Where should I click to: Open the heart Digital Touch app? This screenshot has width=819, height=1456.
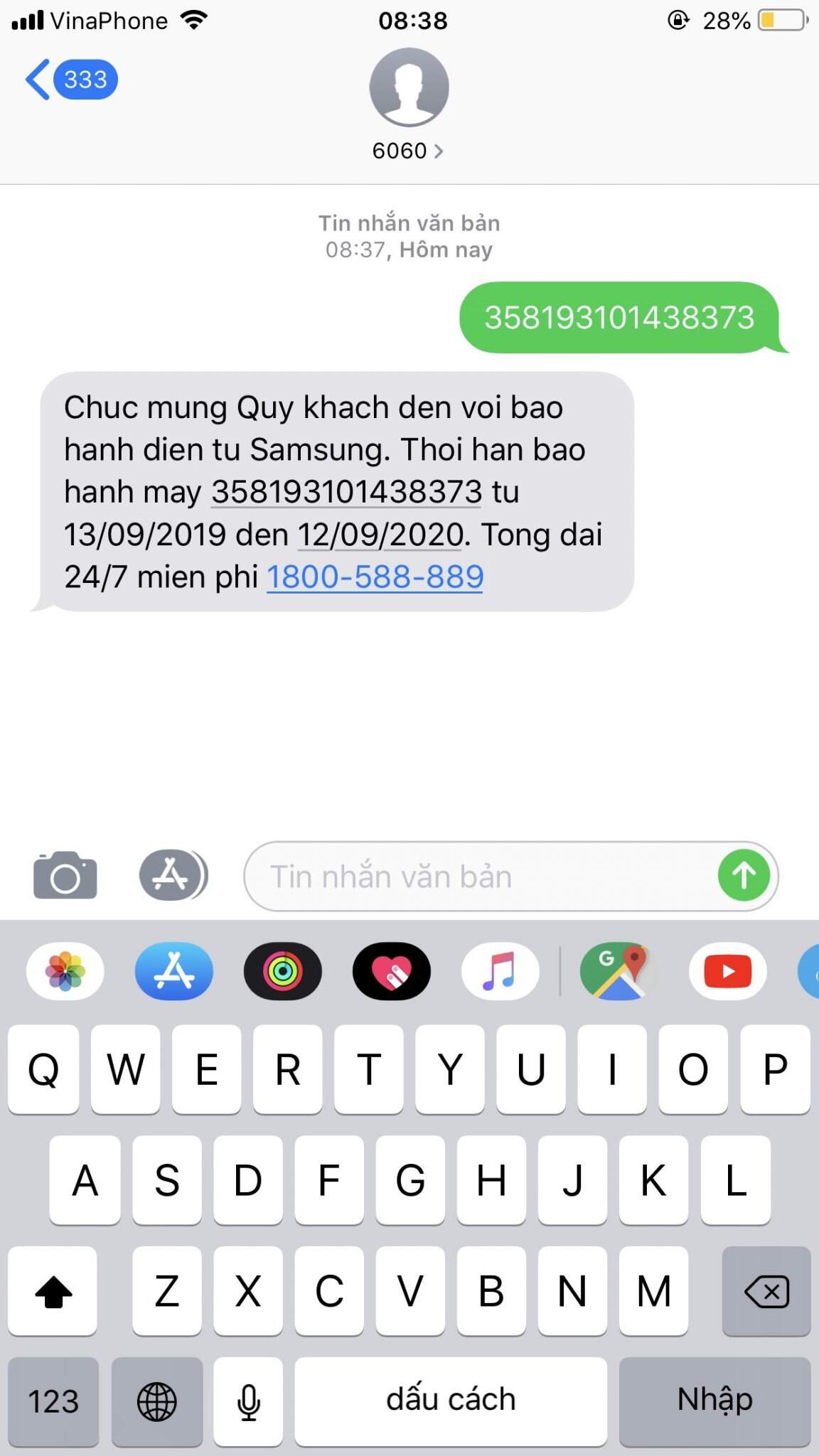point(392,971)
